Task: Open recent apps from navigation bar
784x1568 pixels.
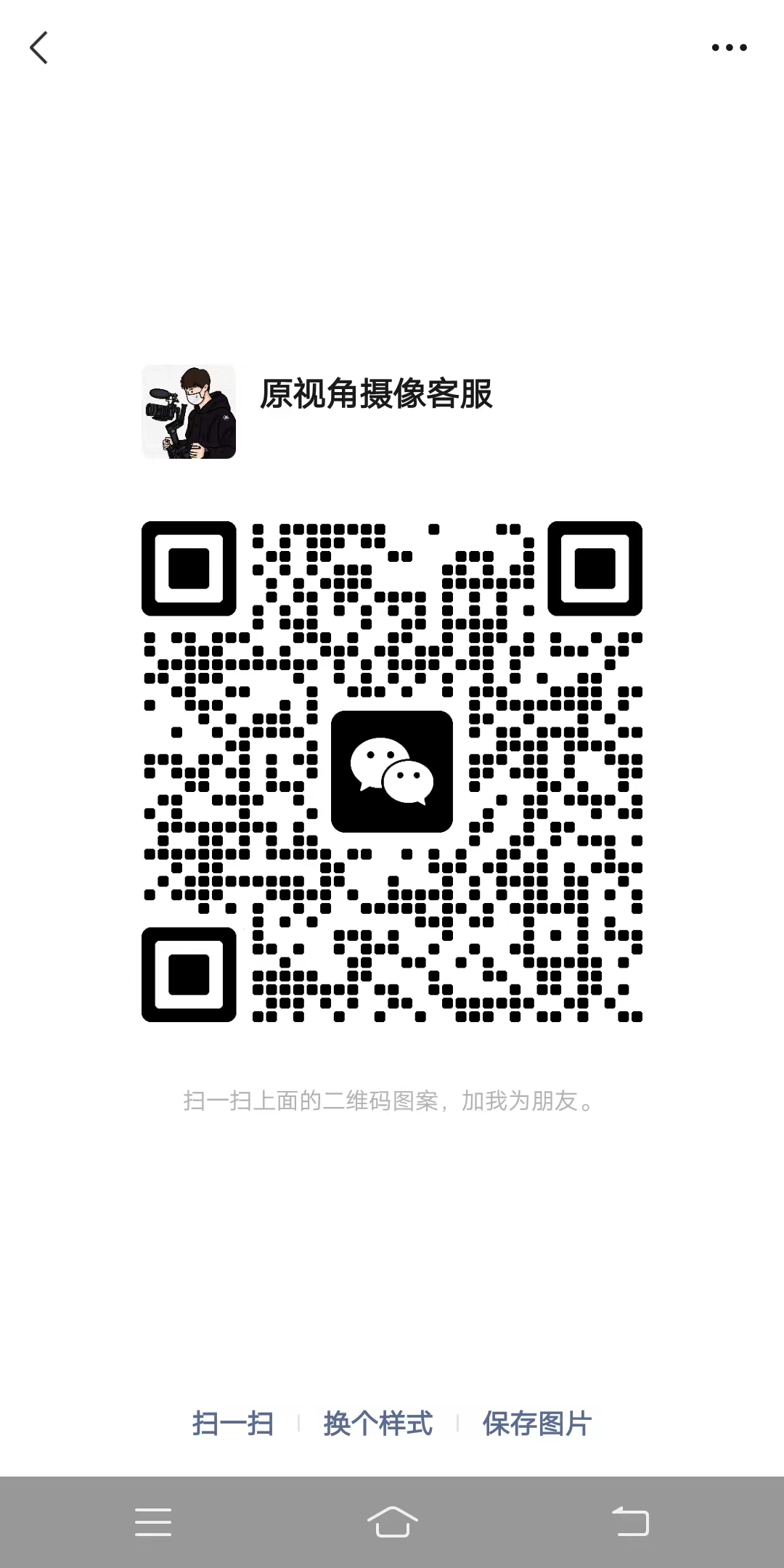Action: pos(153,1522)
